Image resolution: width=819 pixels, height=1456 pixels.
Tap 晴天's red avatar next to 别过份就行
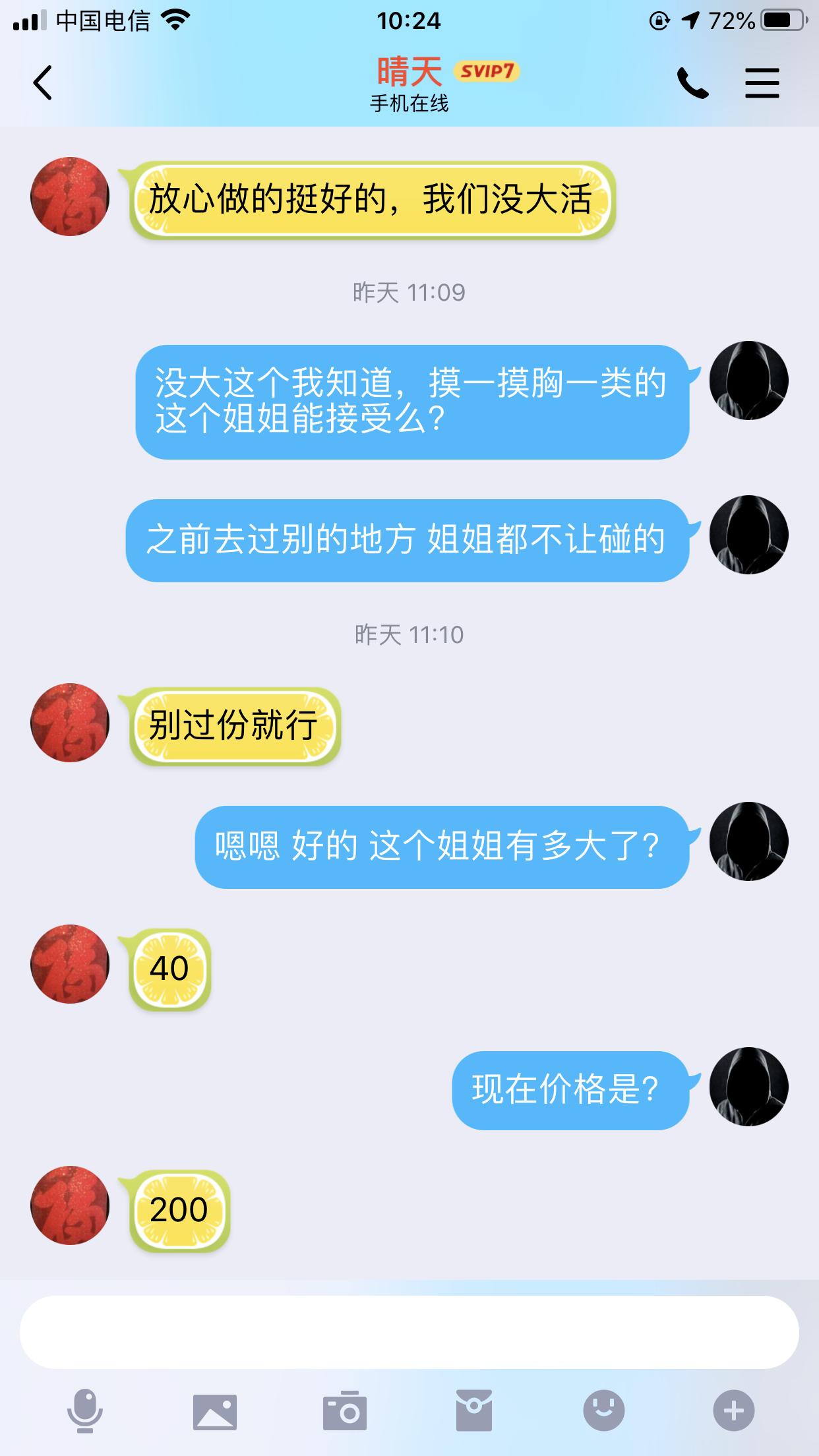tap(69, 723)
